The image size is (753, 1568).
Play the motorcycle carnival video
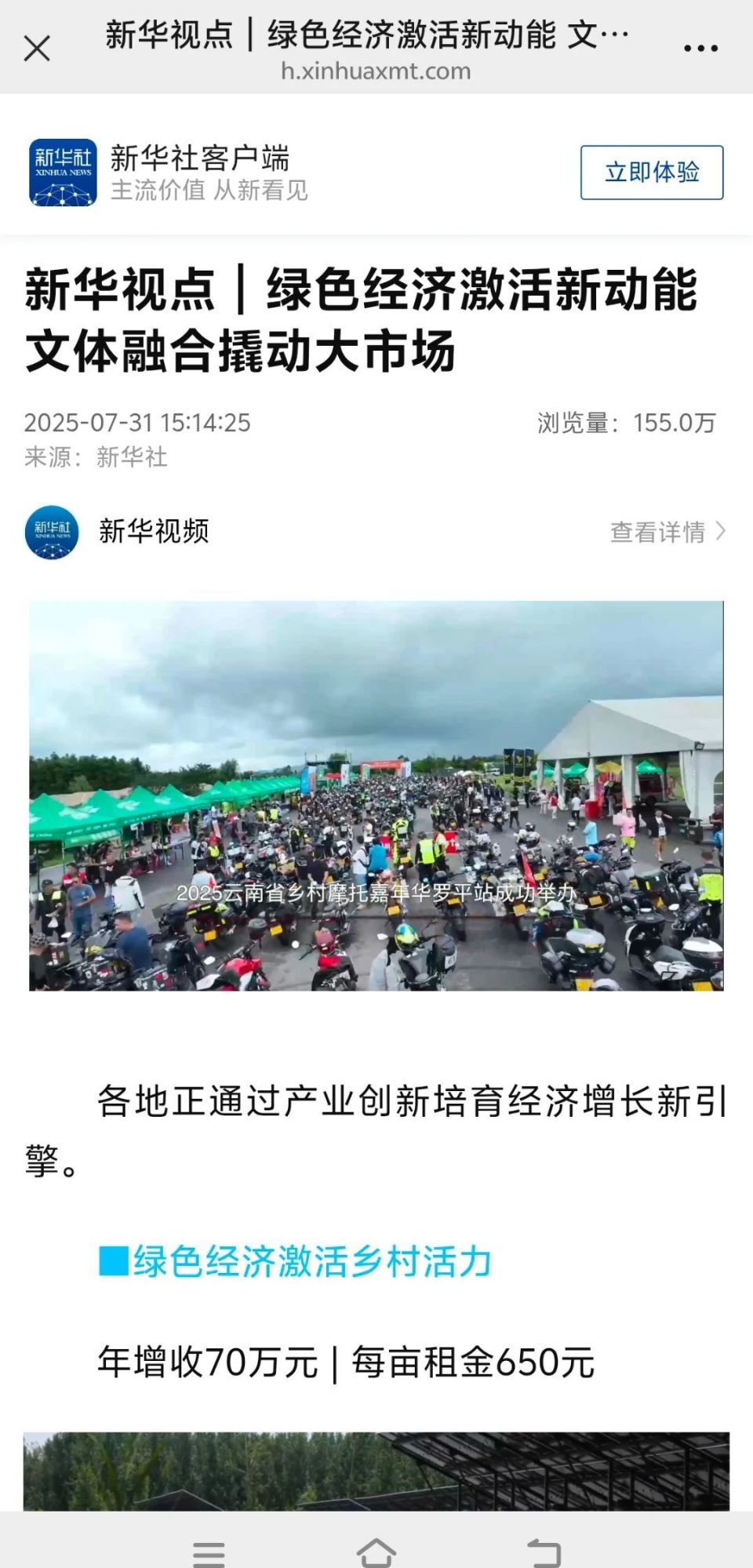pyautogui.click(x=376, y=795)
